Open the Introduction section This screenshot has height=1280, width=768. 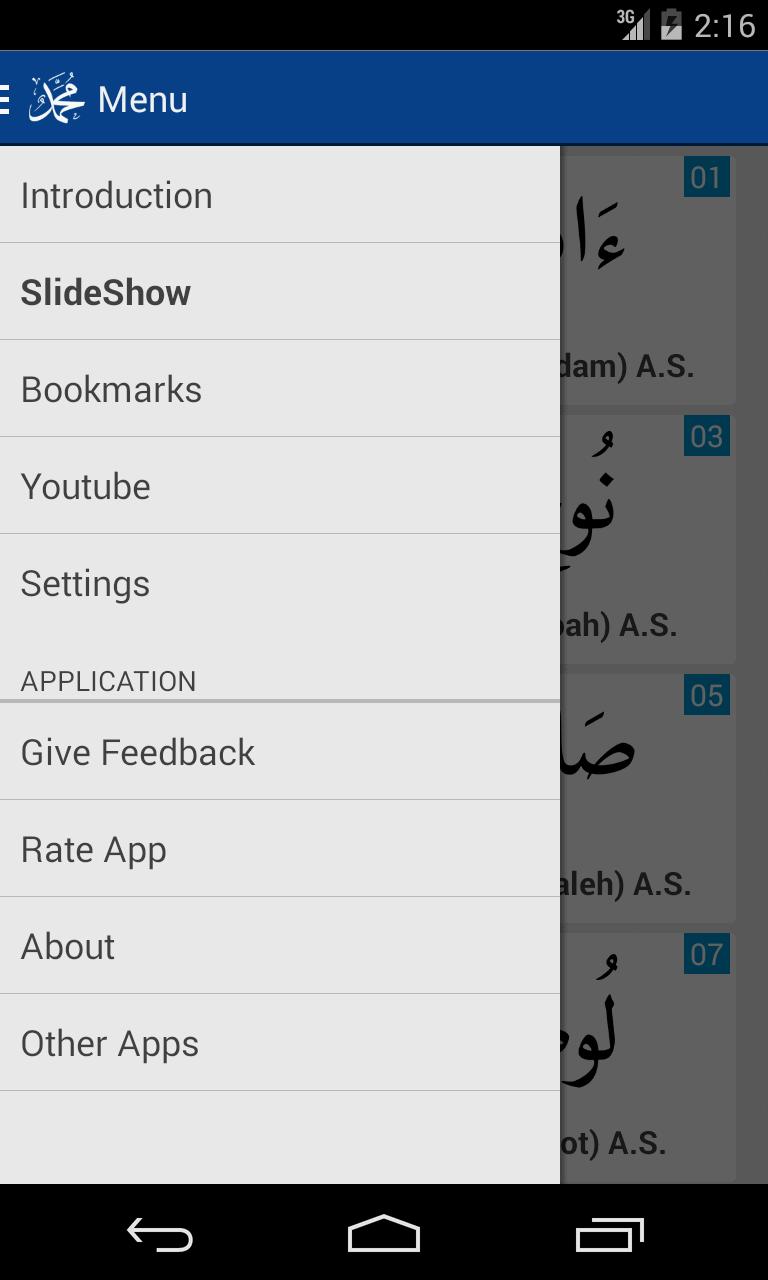(x=116, y=194)
